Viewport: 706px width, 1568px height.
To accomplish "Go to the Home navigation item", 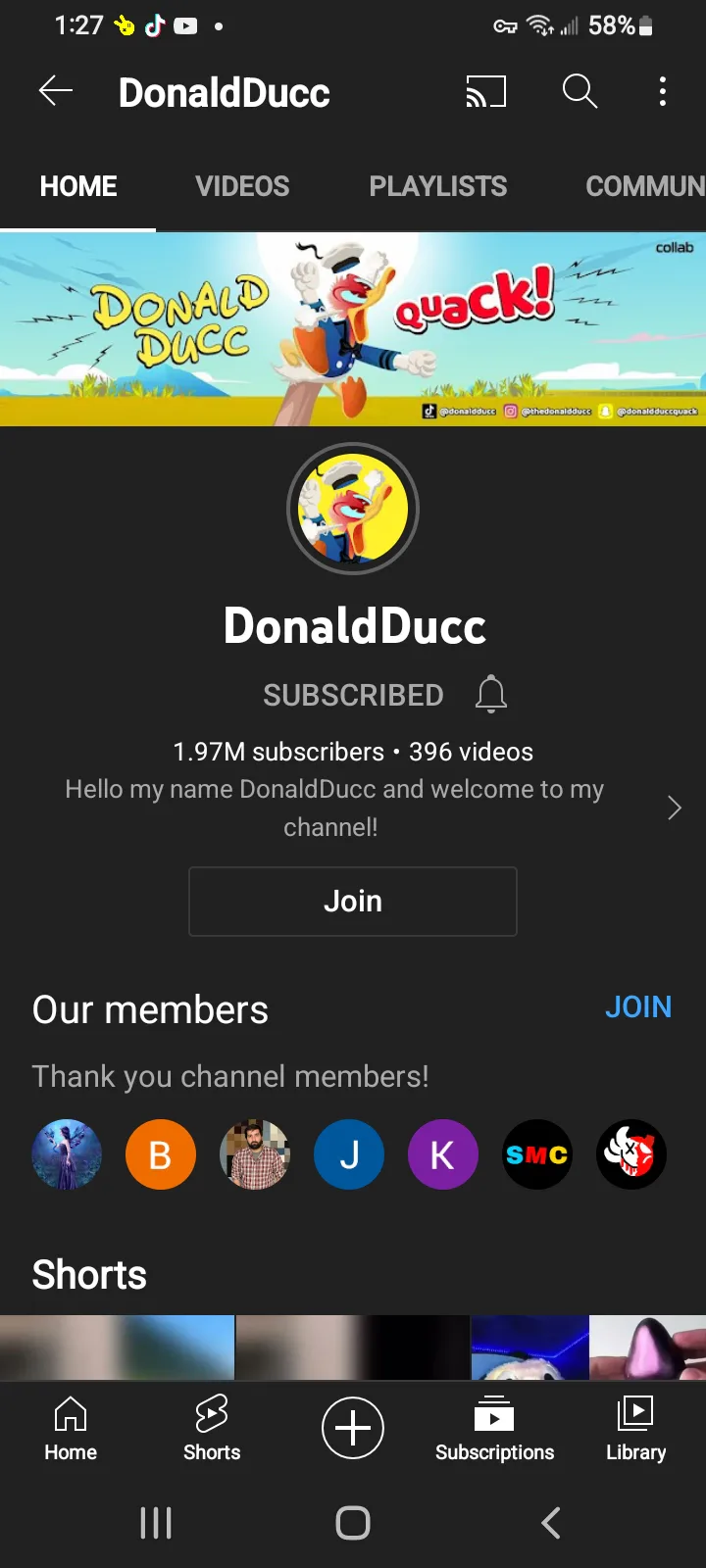I will tap(71, 1428).
